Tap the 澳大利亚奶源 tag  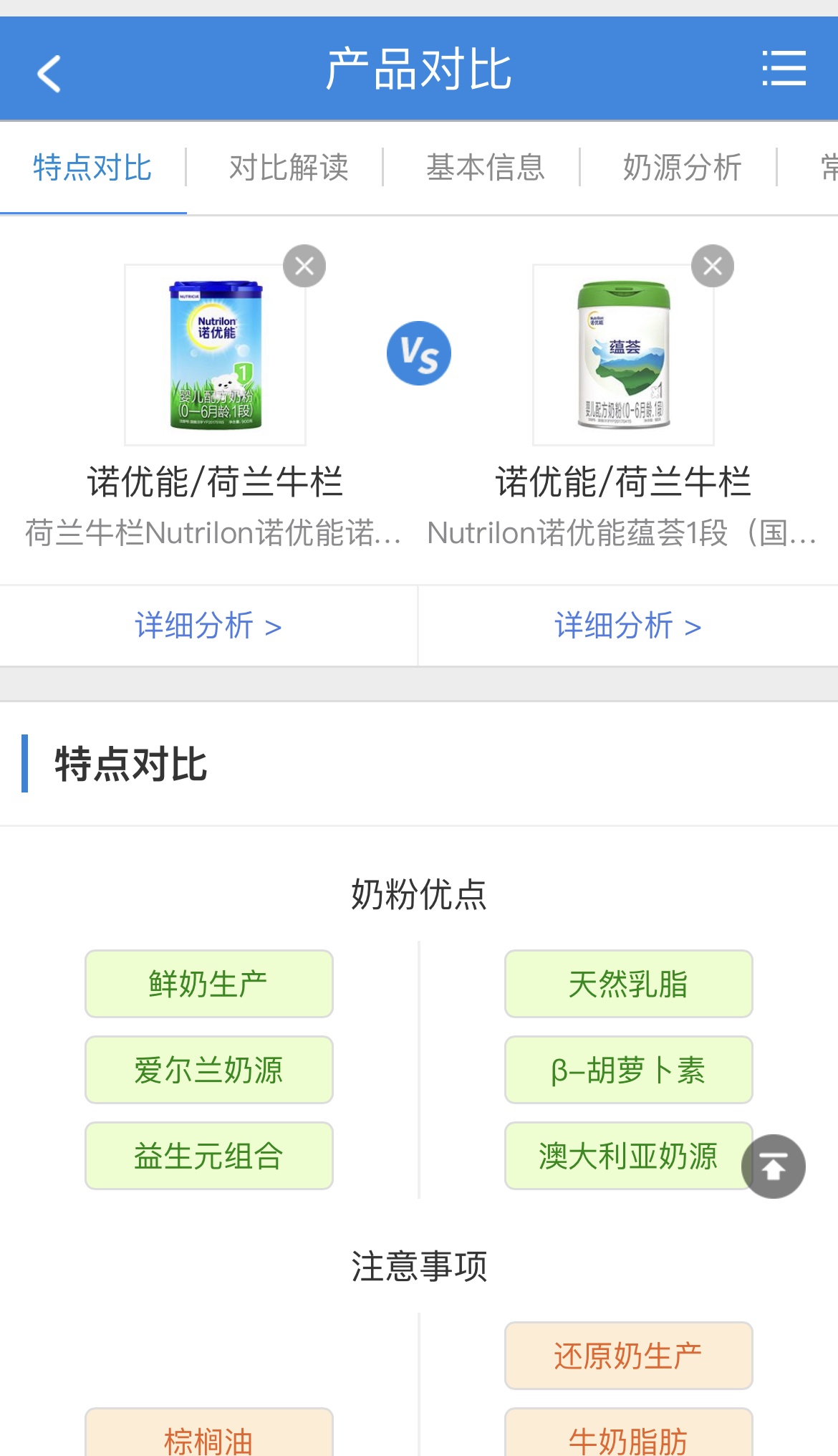(x=616, y=1156)
